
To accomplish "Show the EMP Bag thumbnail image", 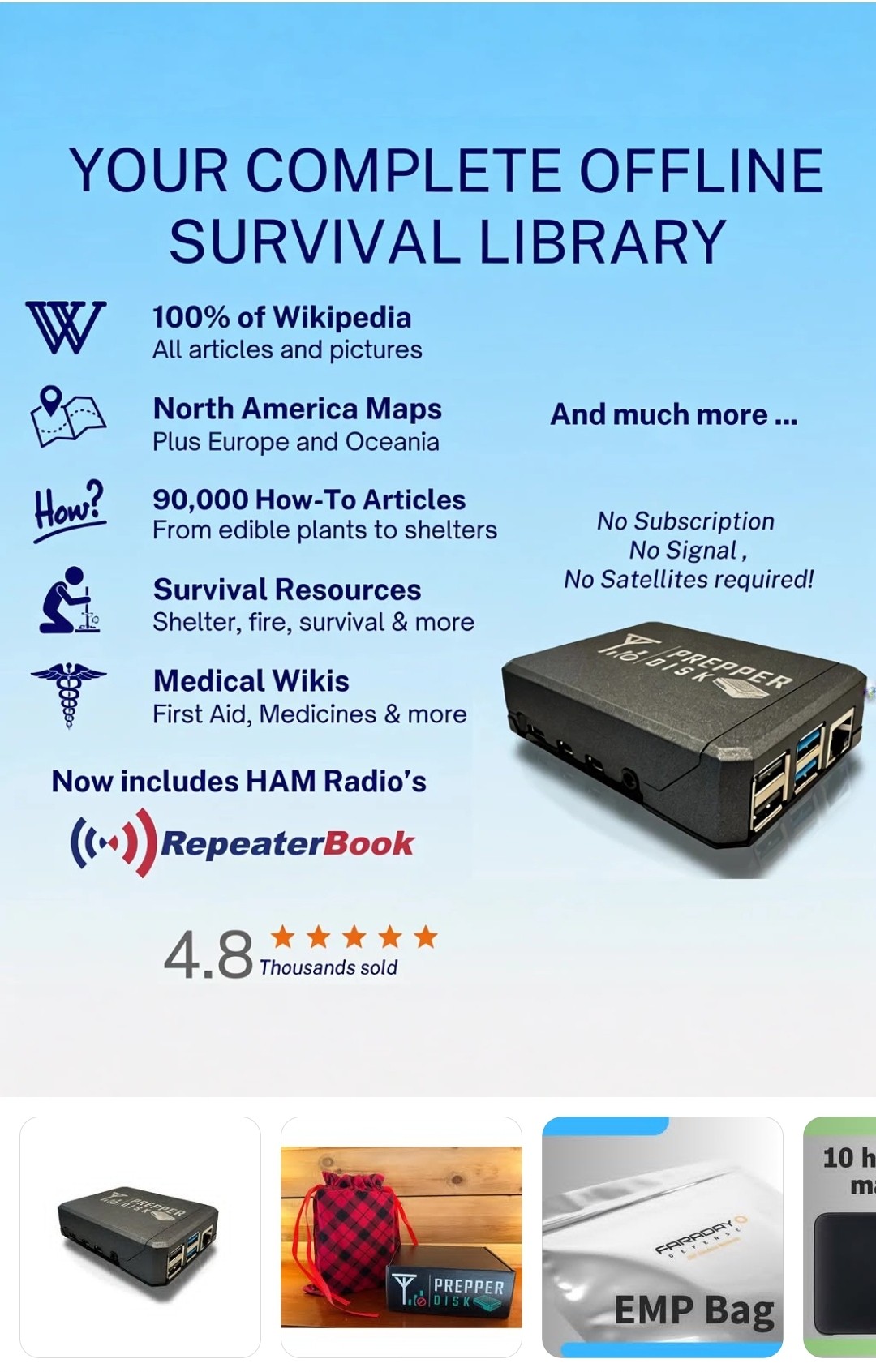I will tap(663, 1237).
